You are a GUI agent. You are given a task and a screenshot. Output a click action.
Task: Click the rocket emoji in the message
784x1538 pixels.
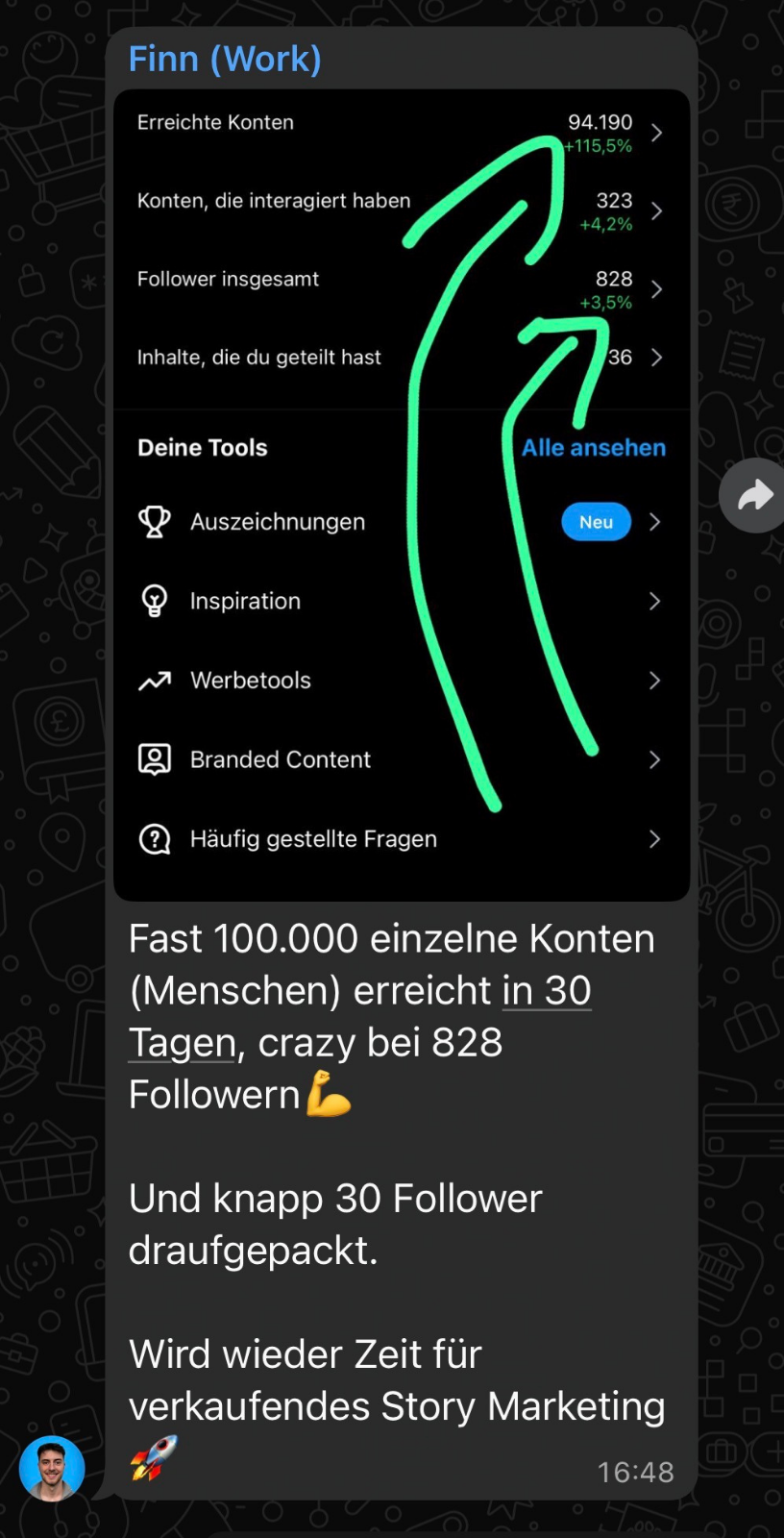(x=151, y=1457)
